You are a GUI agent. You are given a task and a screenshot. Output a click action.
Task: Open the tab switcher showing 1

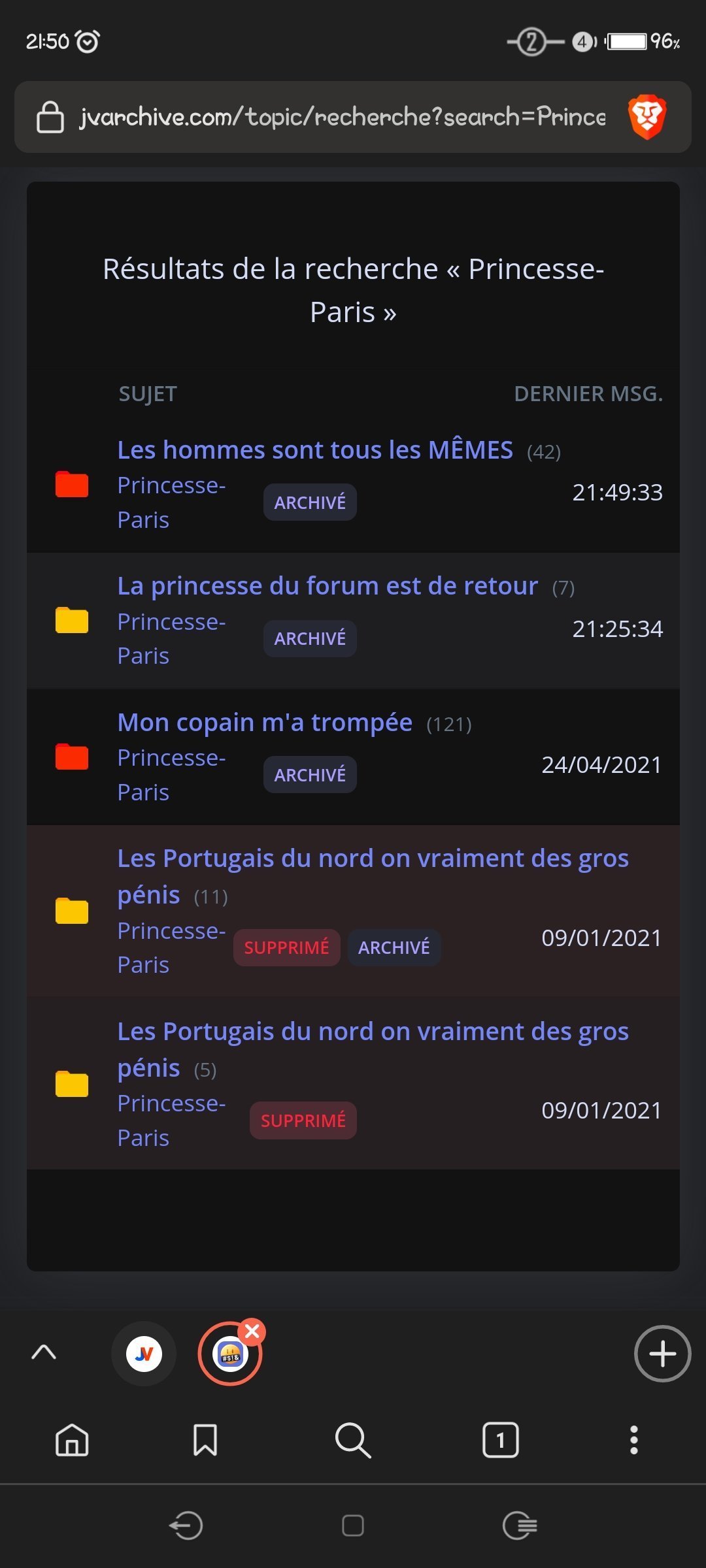tap(501, 1440)
